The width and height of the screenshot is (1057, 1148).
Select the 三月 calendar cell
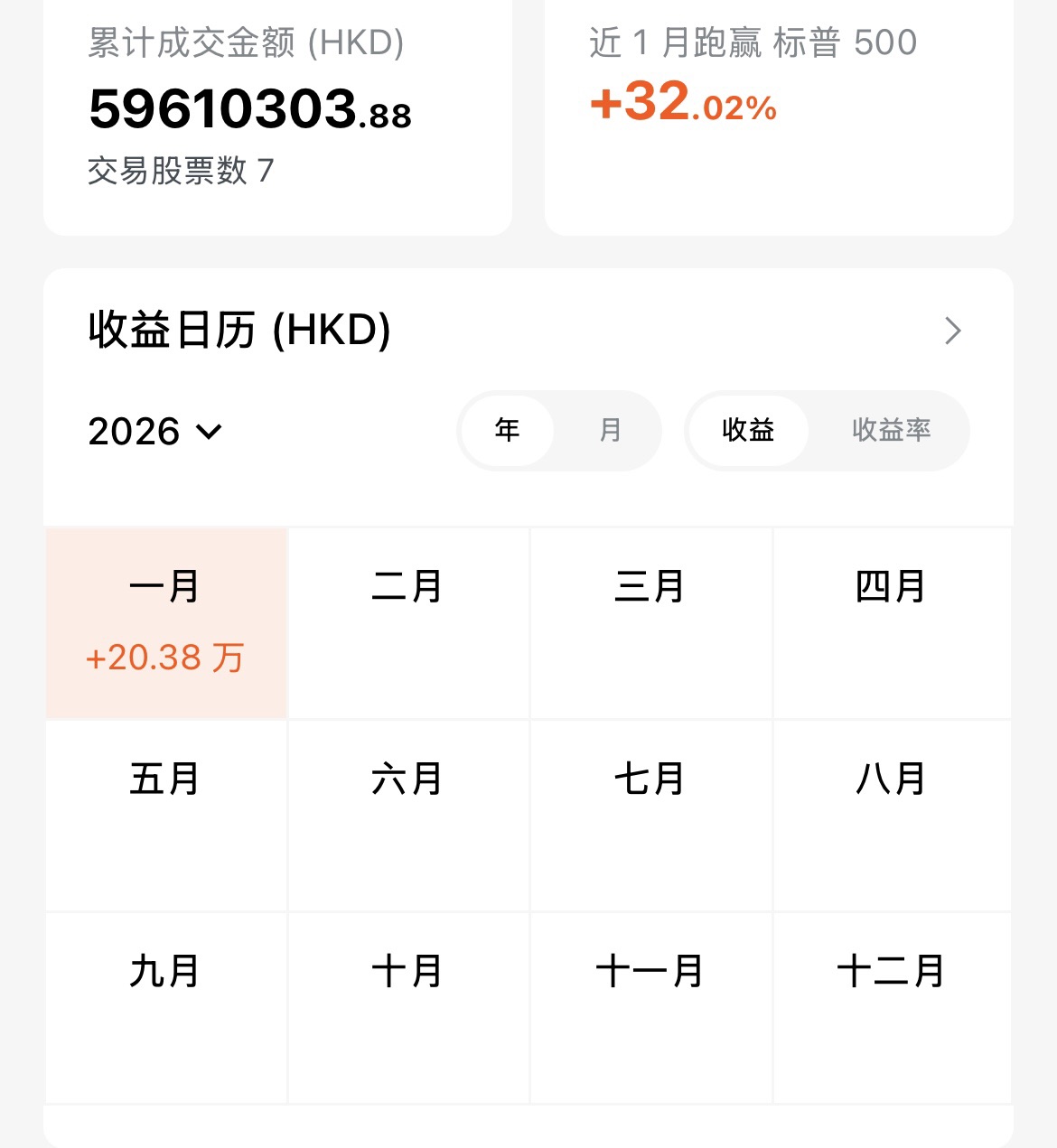(650, 623)
